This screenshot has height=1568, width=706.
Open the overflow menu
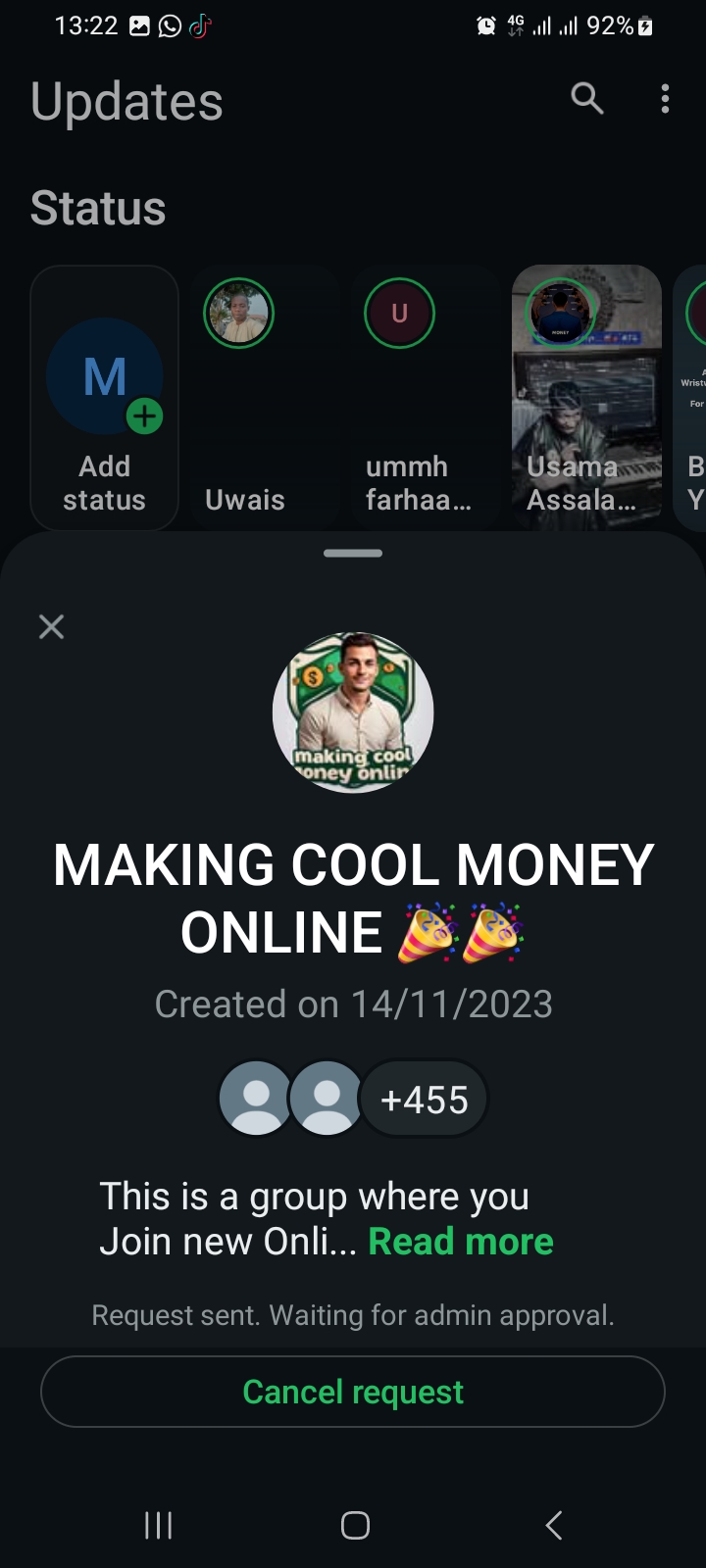point(665,98)
